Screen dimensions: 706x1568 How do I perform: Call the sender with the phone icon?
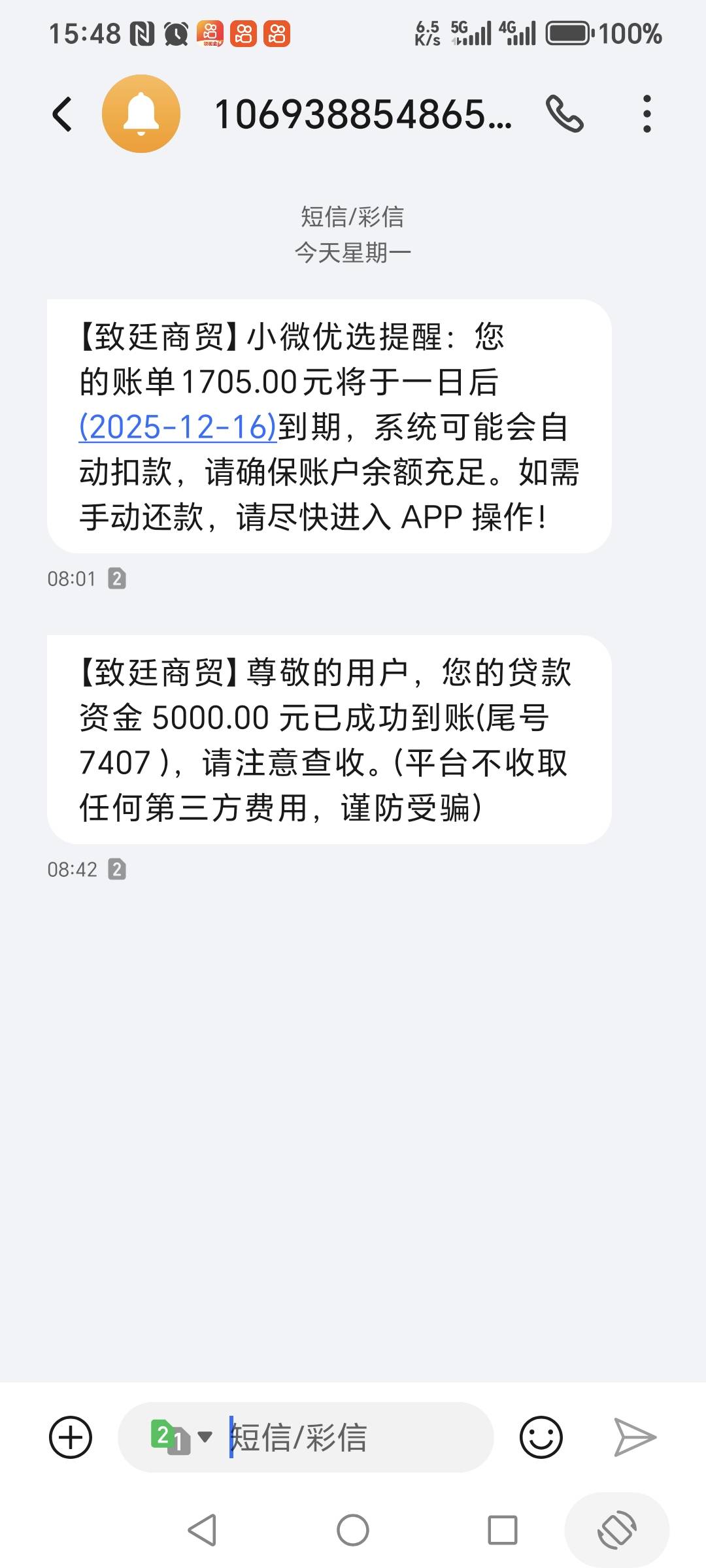coord(565,114)
